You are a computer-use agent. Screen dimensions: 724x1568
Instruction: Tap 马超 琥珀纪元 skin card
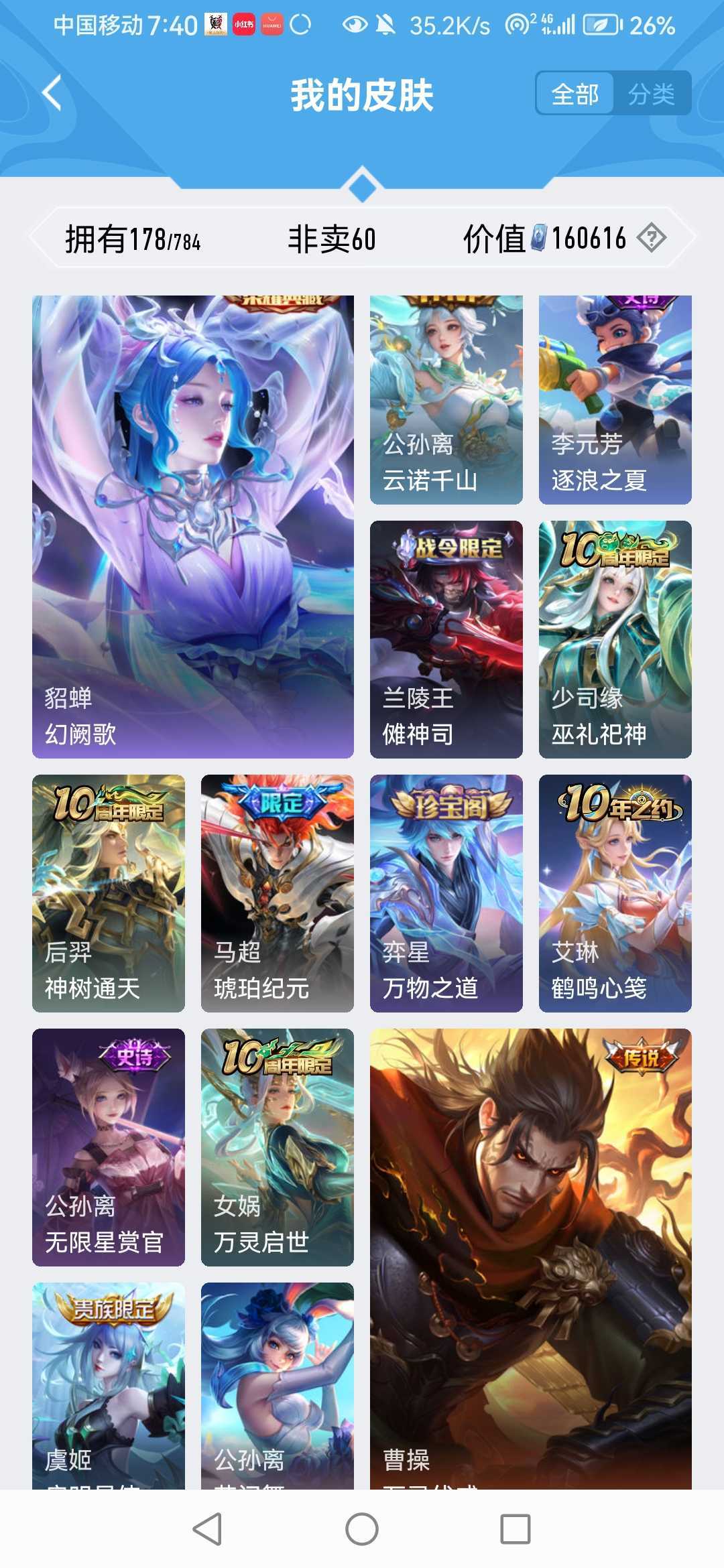(x=277, y=893)
